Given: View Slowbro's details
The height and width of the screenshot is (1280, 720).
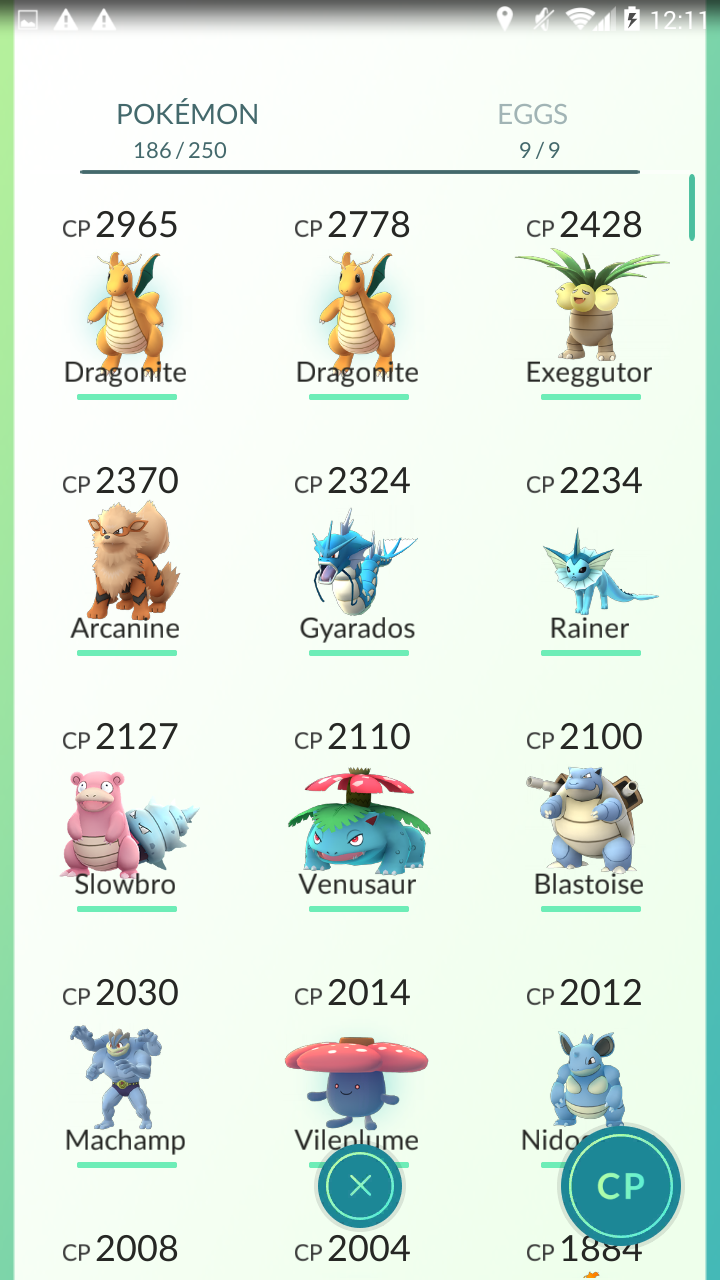Looking at the screenshot, I should coord(127,818).
